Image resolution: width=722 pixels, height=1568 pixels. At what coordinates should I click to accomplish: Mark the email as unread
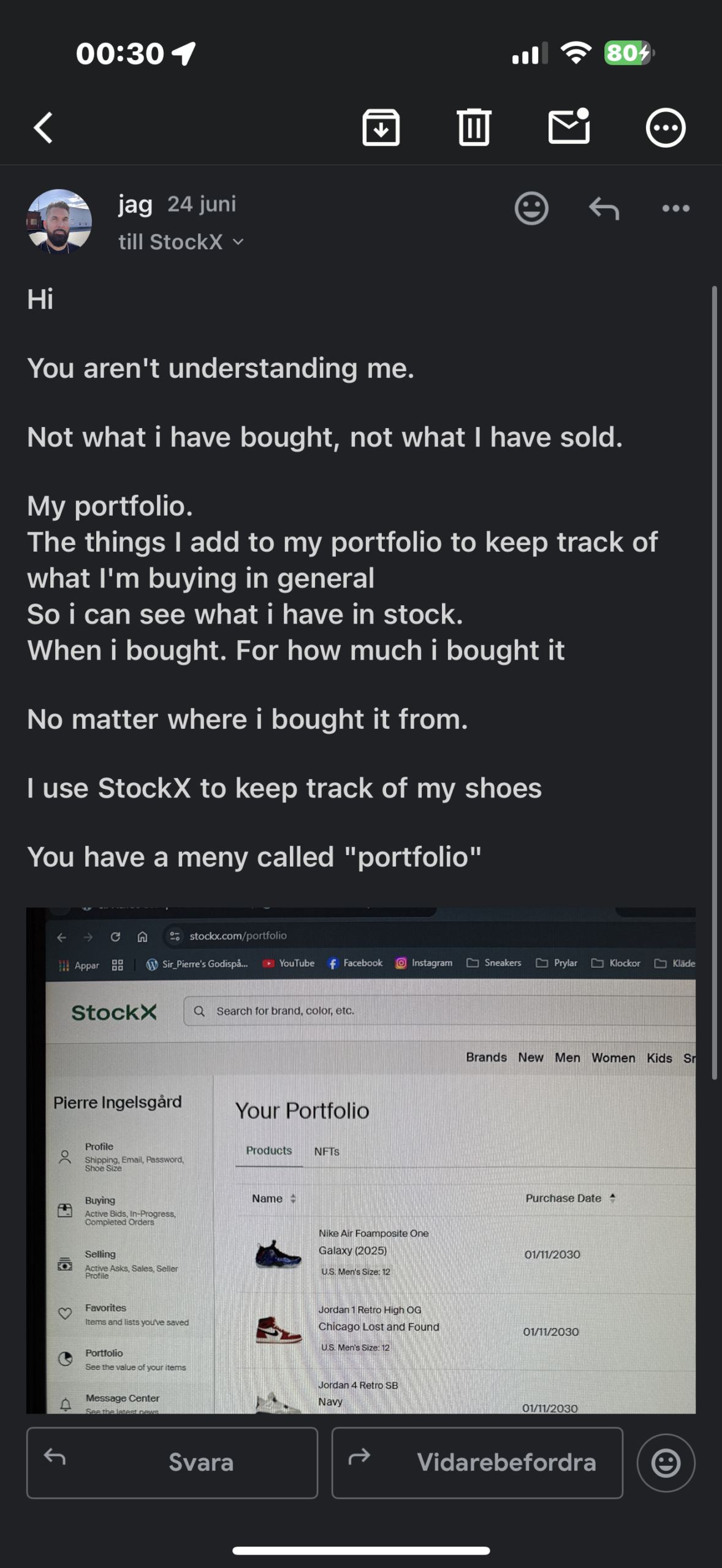click(x=569, y=126)
